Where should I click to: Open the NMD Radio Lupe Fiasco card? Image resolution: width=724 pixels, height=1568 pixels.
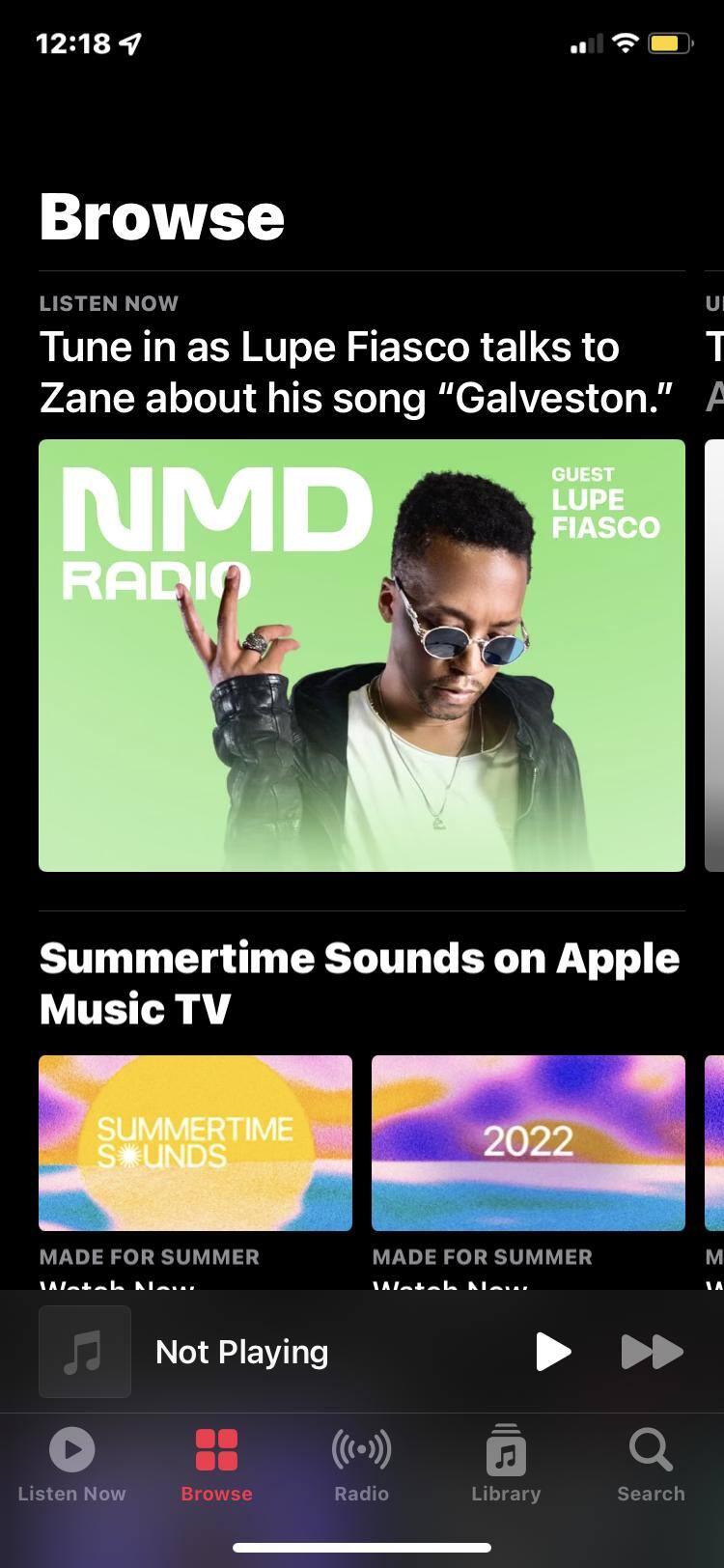[x=362, y=655]
